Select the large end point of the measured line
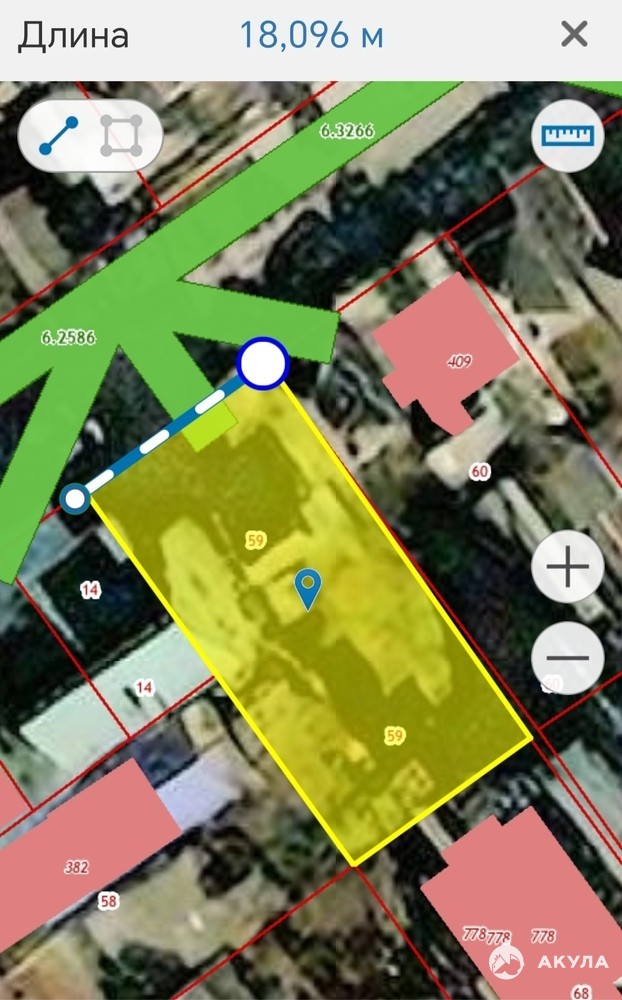This screenshot has height=1000, width=622. coord(263,364)
